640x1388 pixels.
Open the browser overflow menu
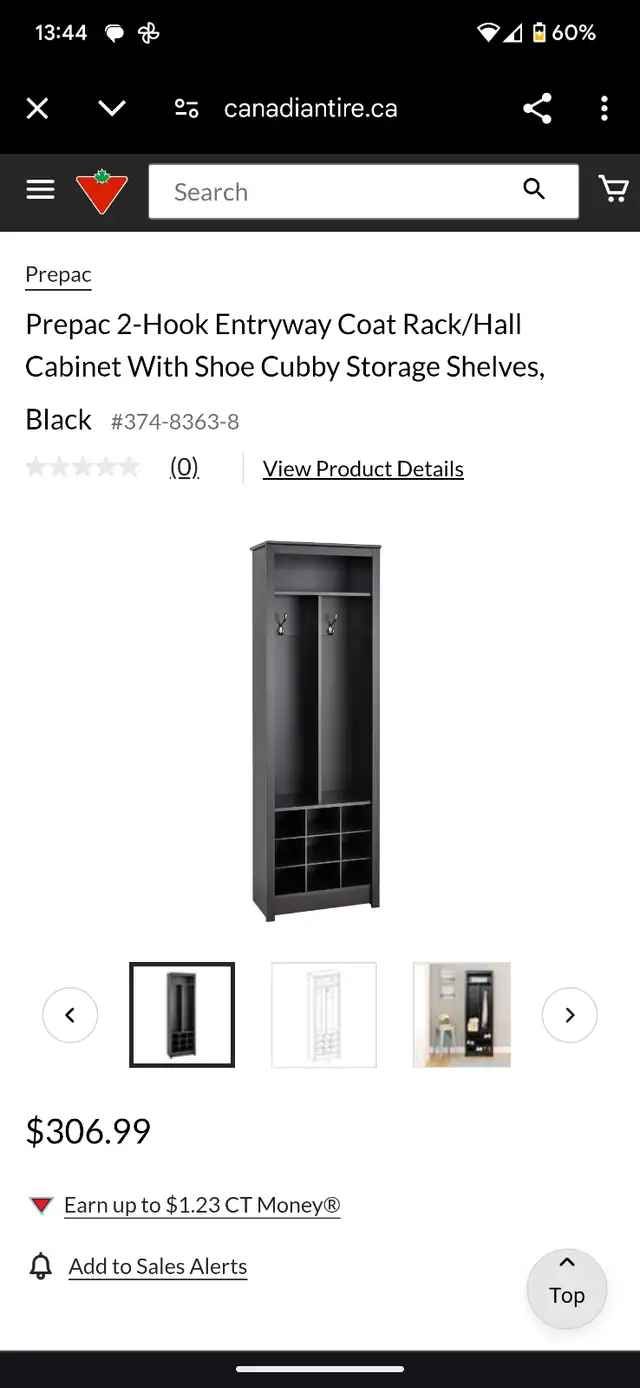click(x=604, y=108)
